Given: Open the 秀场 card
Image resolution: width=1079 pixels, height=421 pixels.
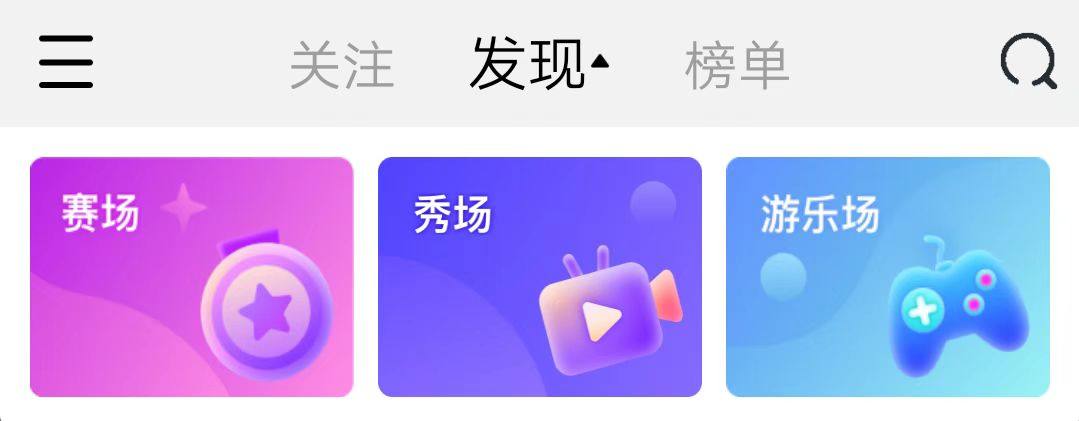Looking at the screenshot, I should click(x=539, y=277).
